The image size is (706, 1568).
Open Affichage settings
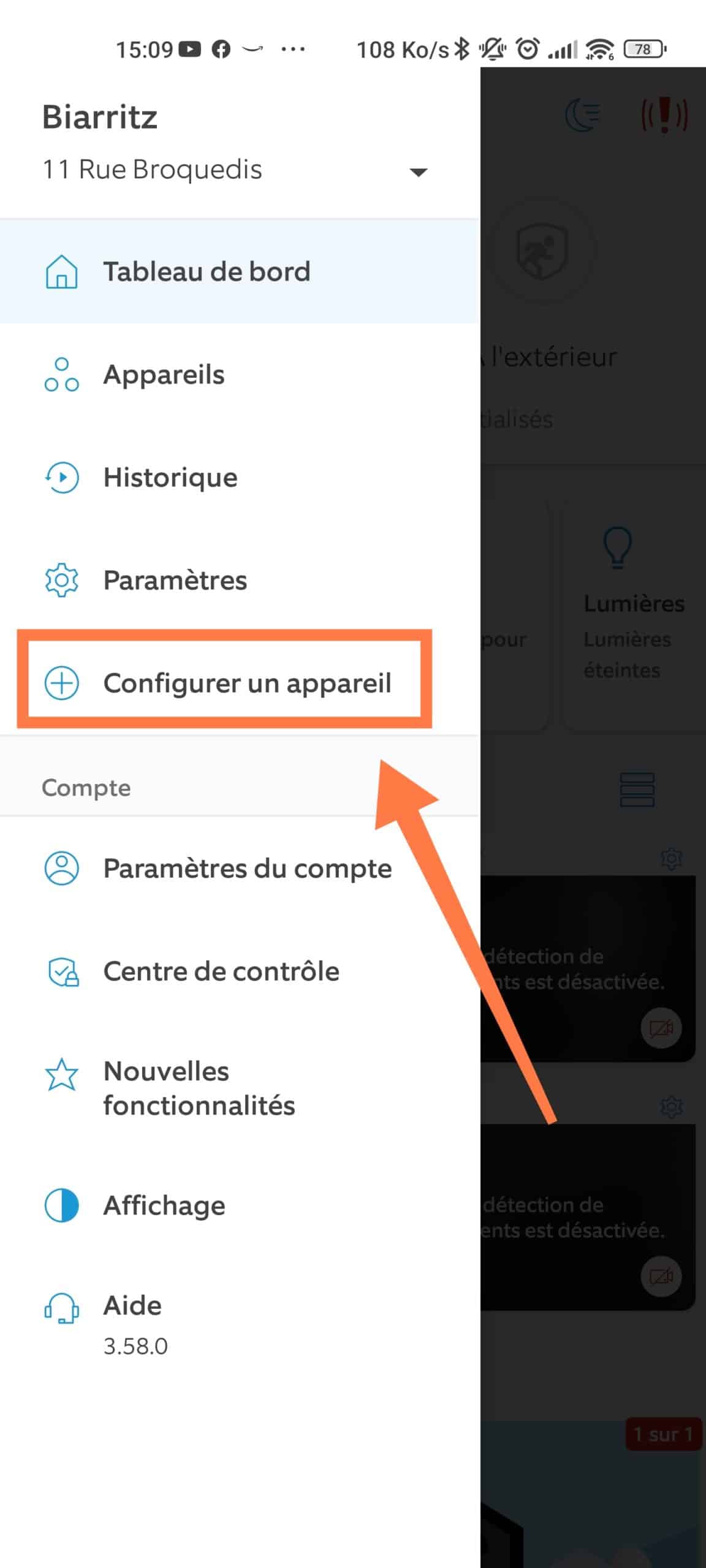click(x=164, y=1205)
